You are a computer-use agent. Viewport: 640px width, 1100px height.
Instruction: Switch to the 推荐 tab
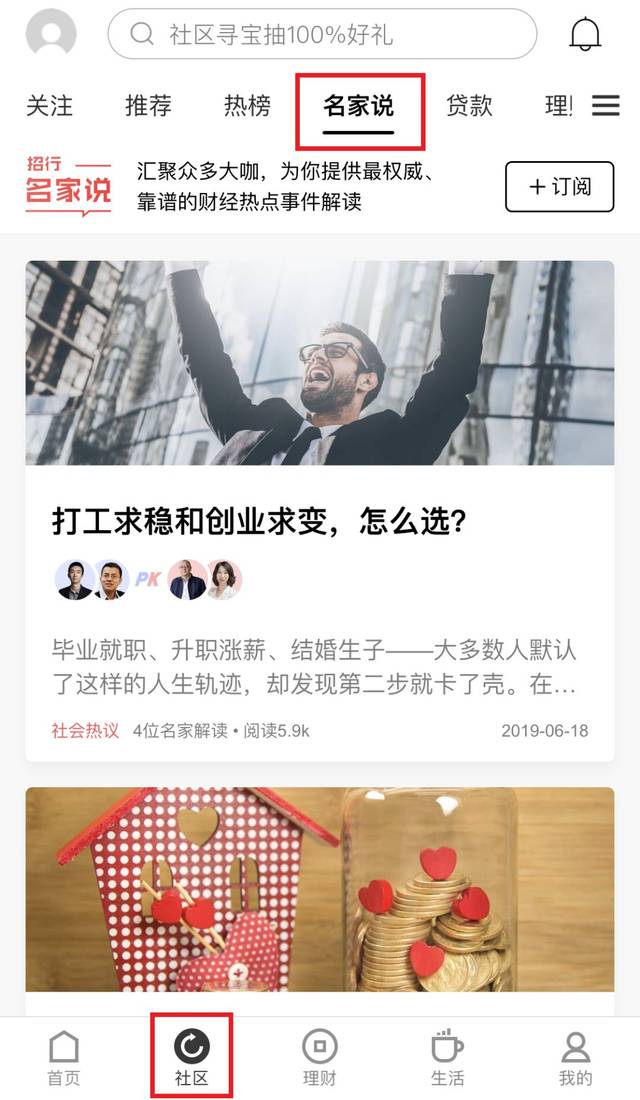coord(148,105)
